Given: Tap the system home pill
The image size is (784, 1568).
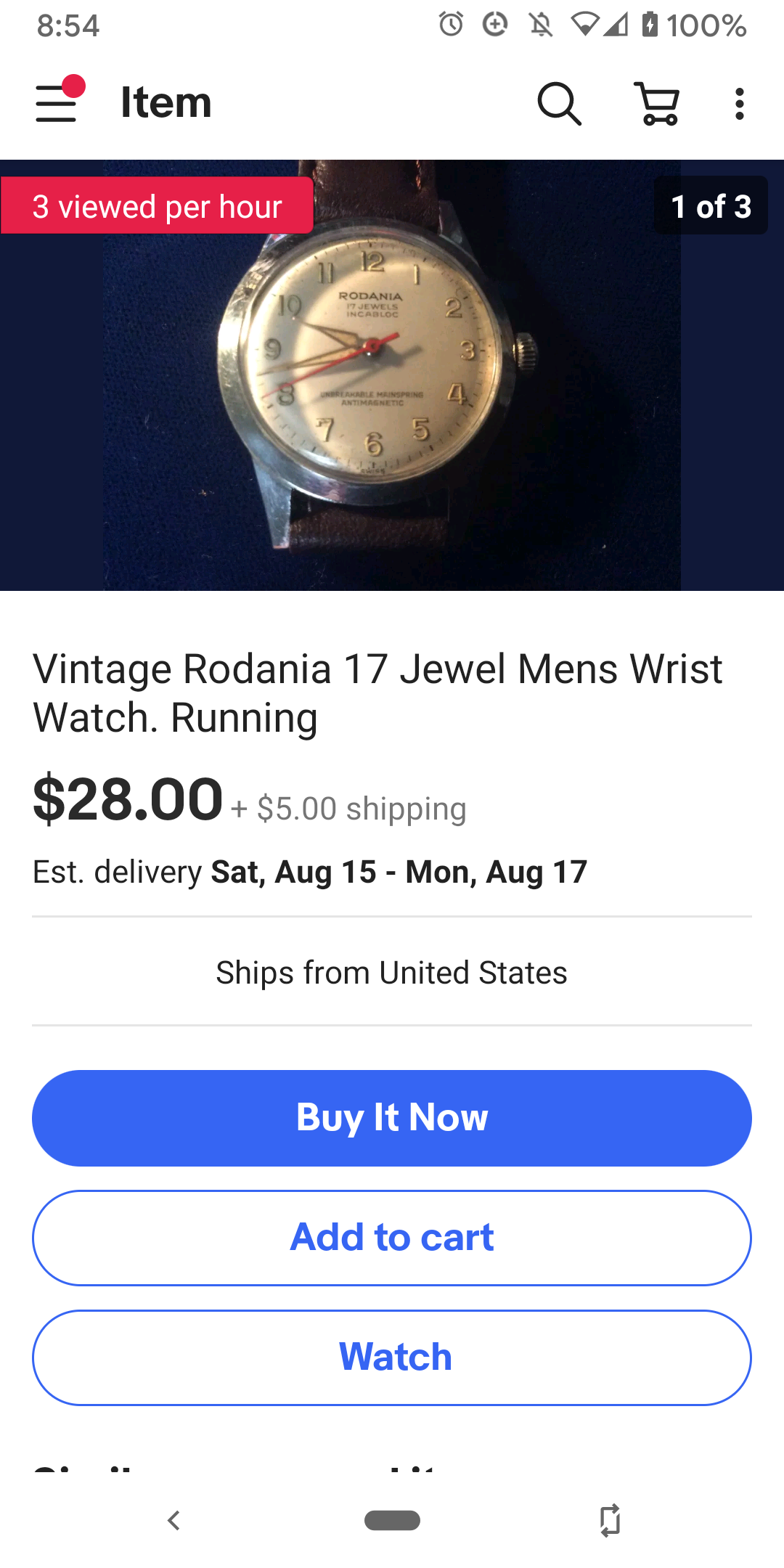Looking at the screenshot, I should coord(392,1520).
